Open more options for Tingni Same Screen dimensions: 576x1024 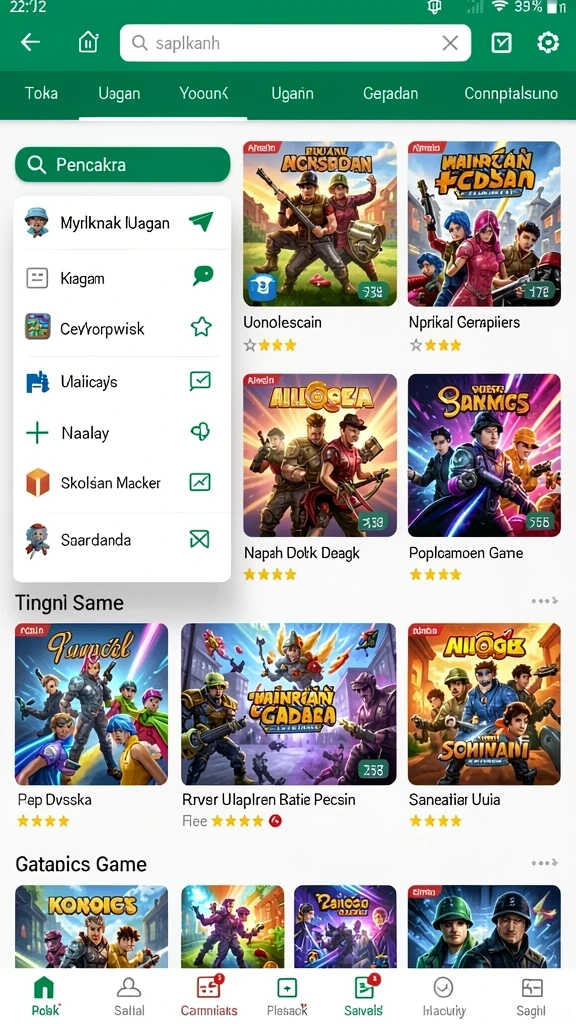point(544,601)
